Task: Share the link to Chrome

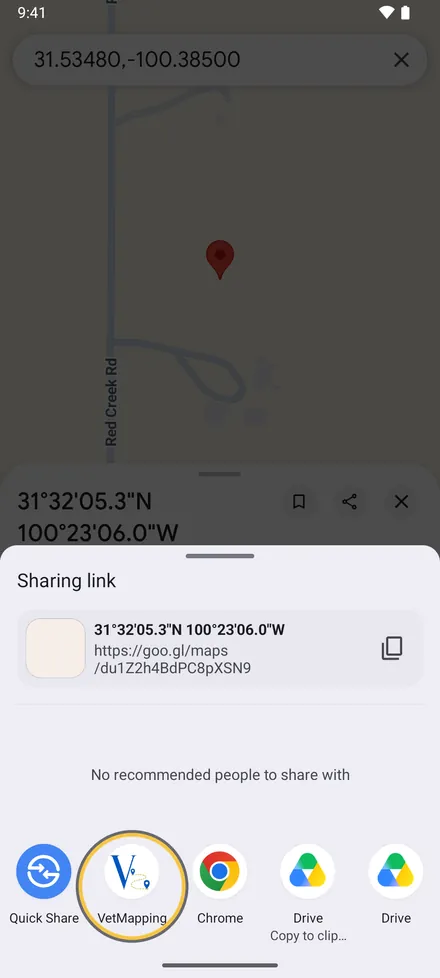Action: [220, 884]
